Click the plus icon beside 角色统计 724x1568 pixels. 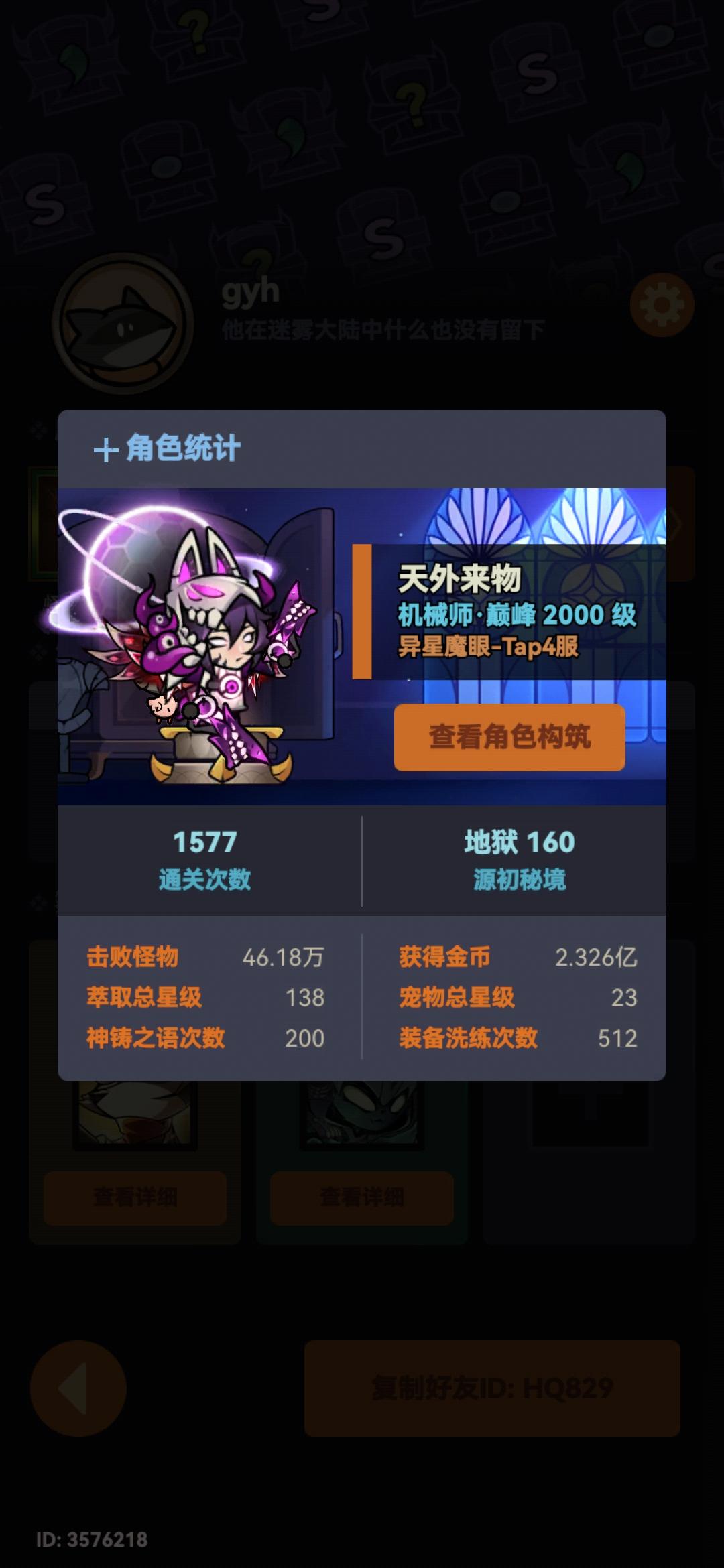(x=105, y=448)
